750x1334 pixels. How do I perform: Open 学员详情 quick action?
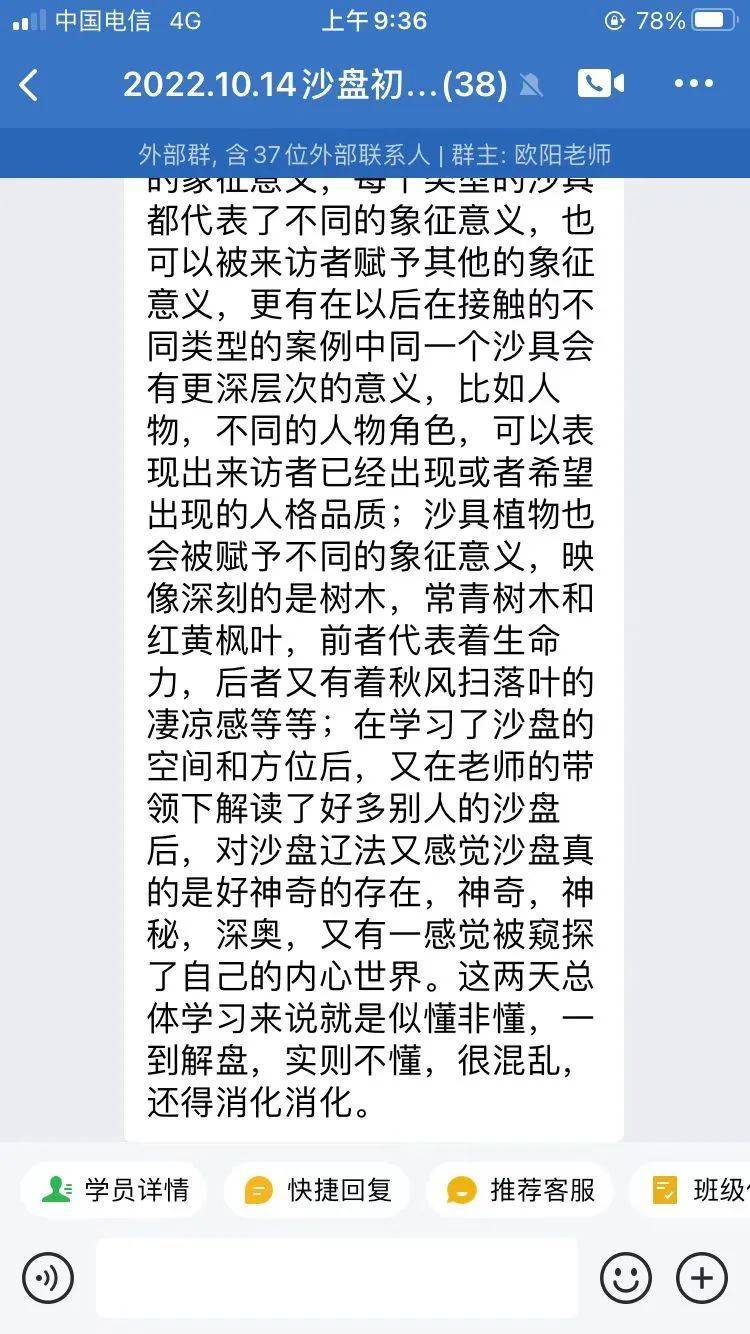click(114, 1190)
